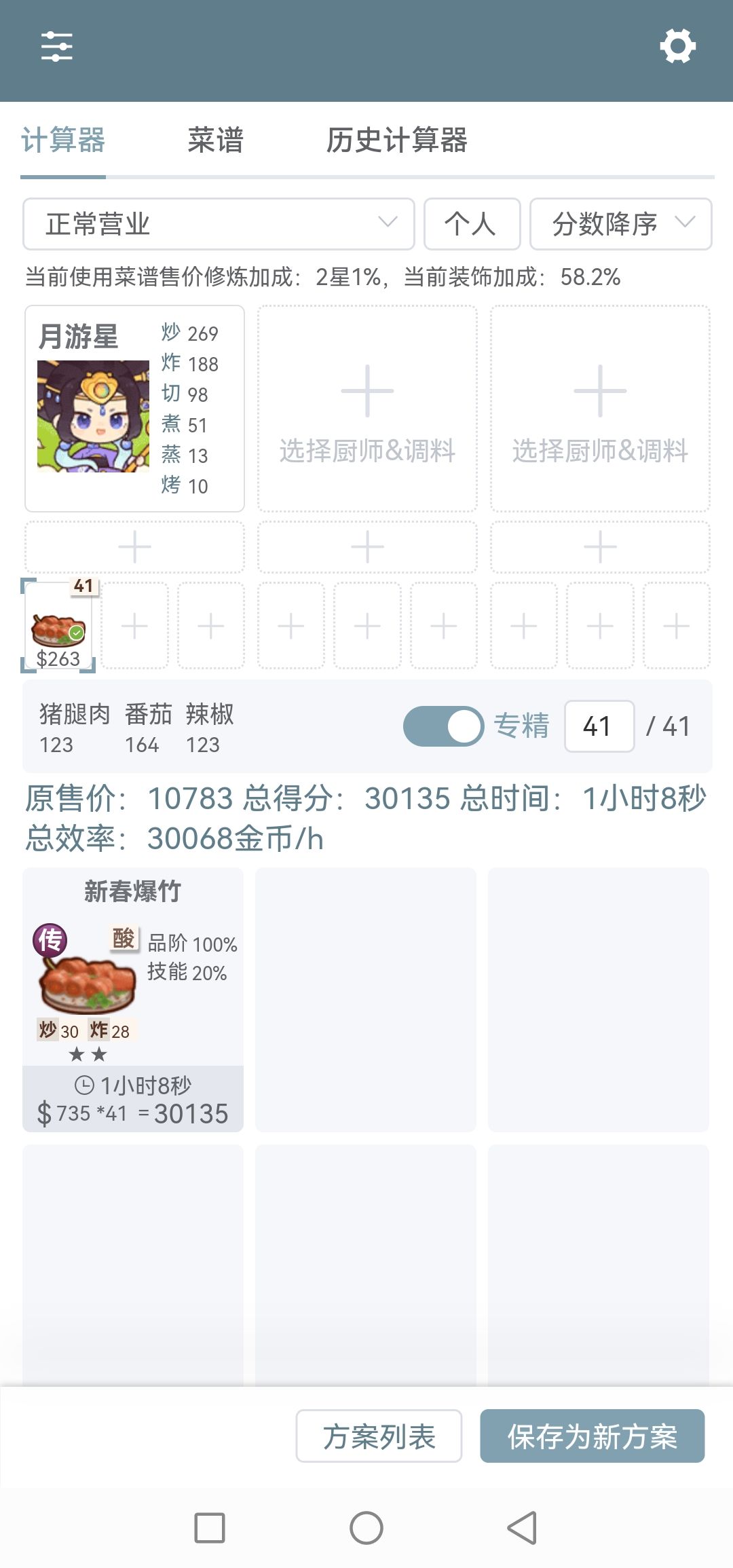Switch to the 历史计算器 tab
The image size is (733, 1568).
(x=397, y=141)
